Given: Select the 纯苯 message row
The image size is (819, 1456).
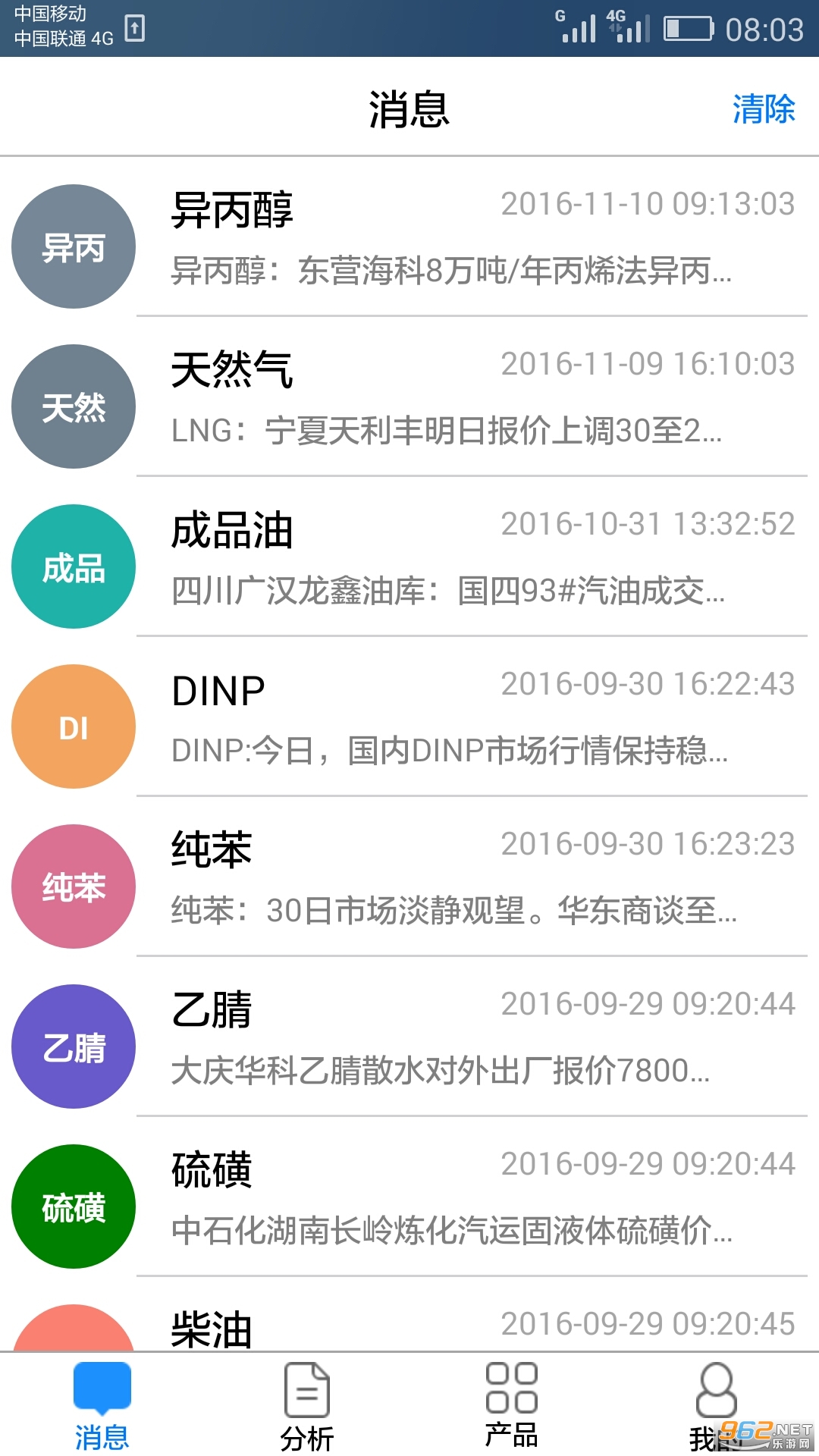Looking at the screenshot, I should (x=409, y=877).
